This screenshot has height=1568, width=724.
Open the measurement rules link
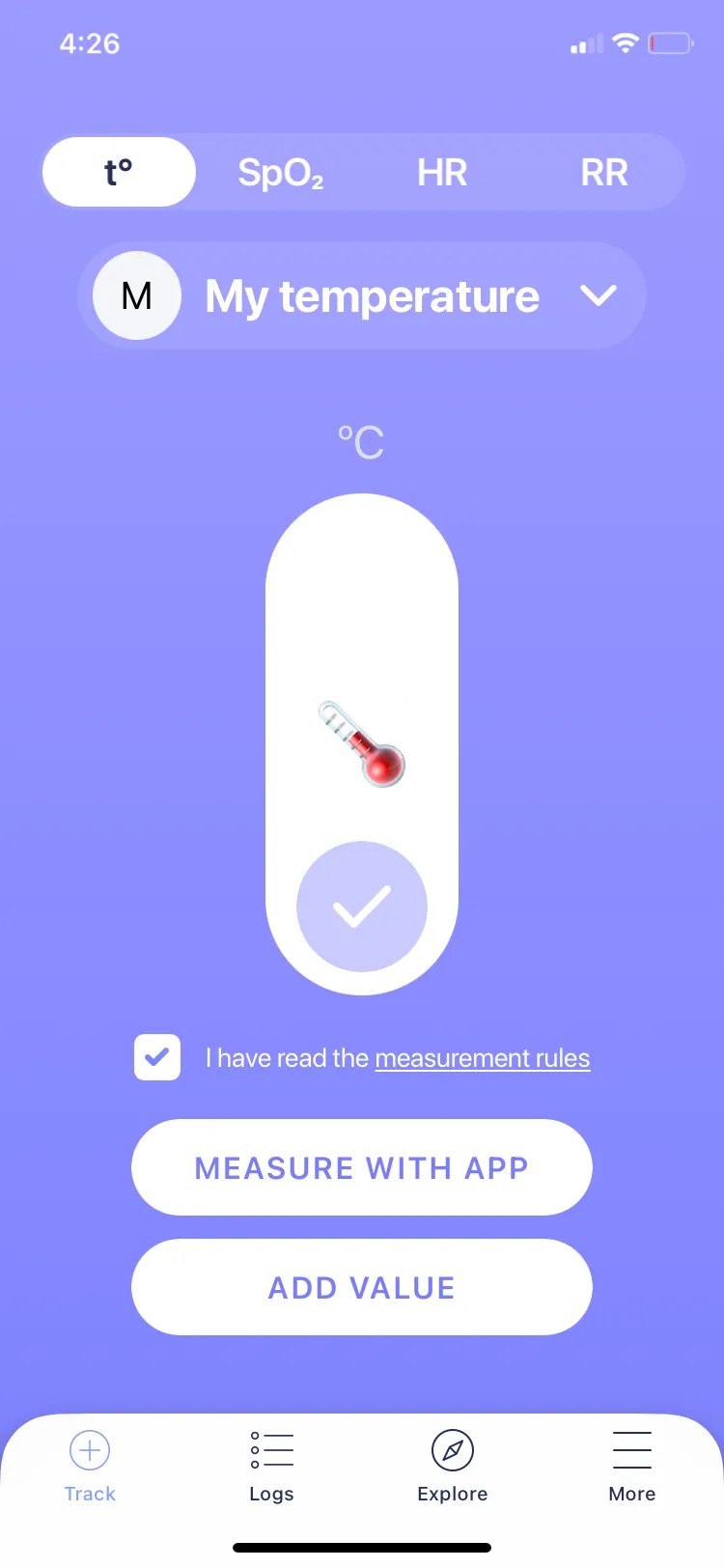coord(482,1057)
